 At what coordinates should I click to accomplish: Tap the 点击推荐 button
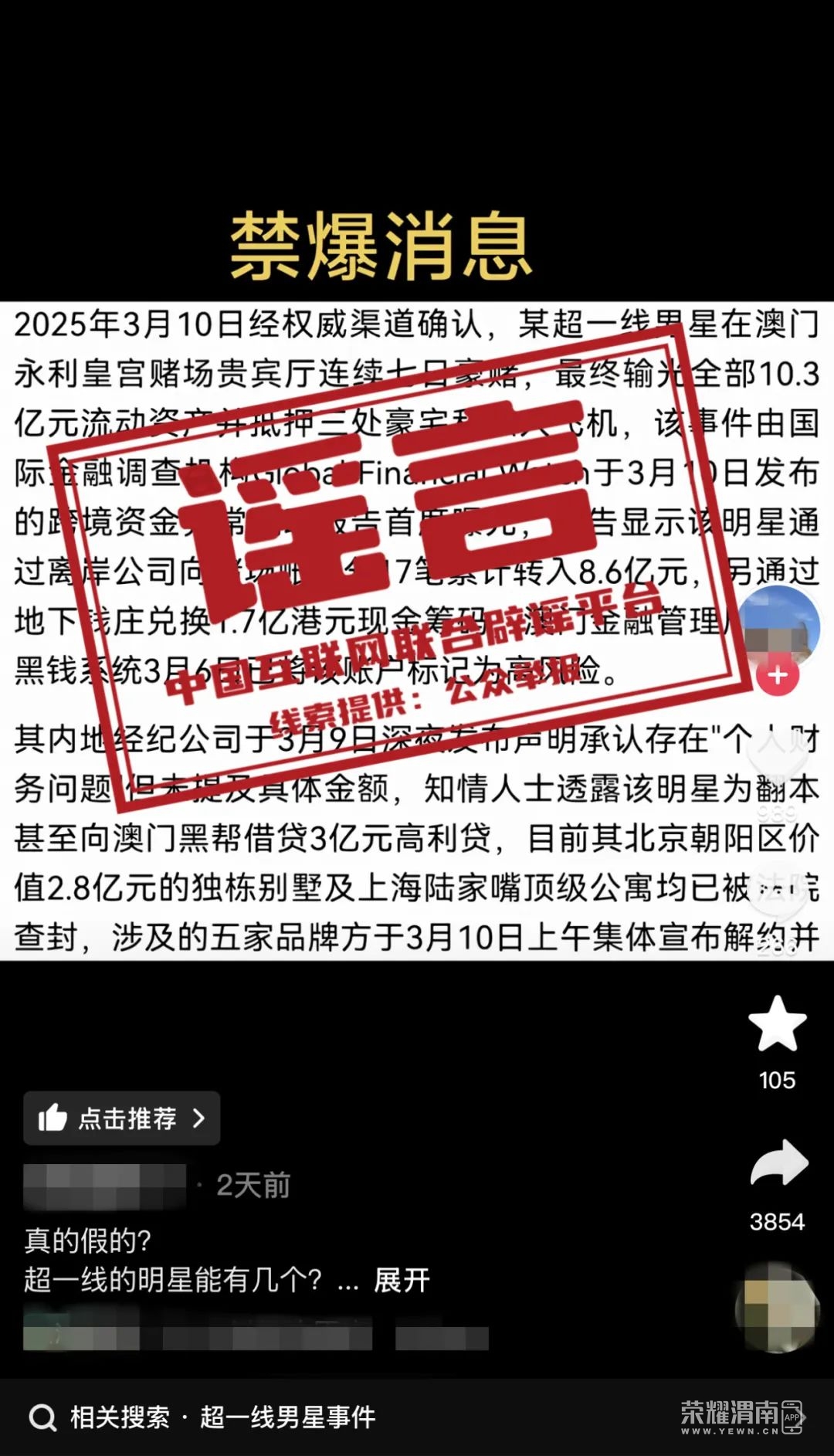122,1118
